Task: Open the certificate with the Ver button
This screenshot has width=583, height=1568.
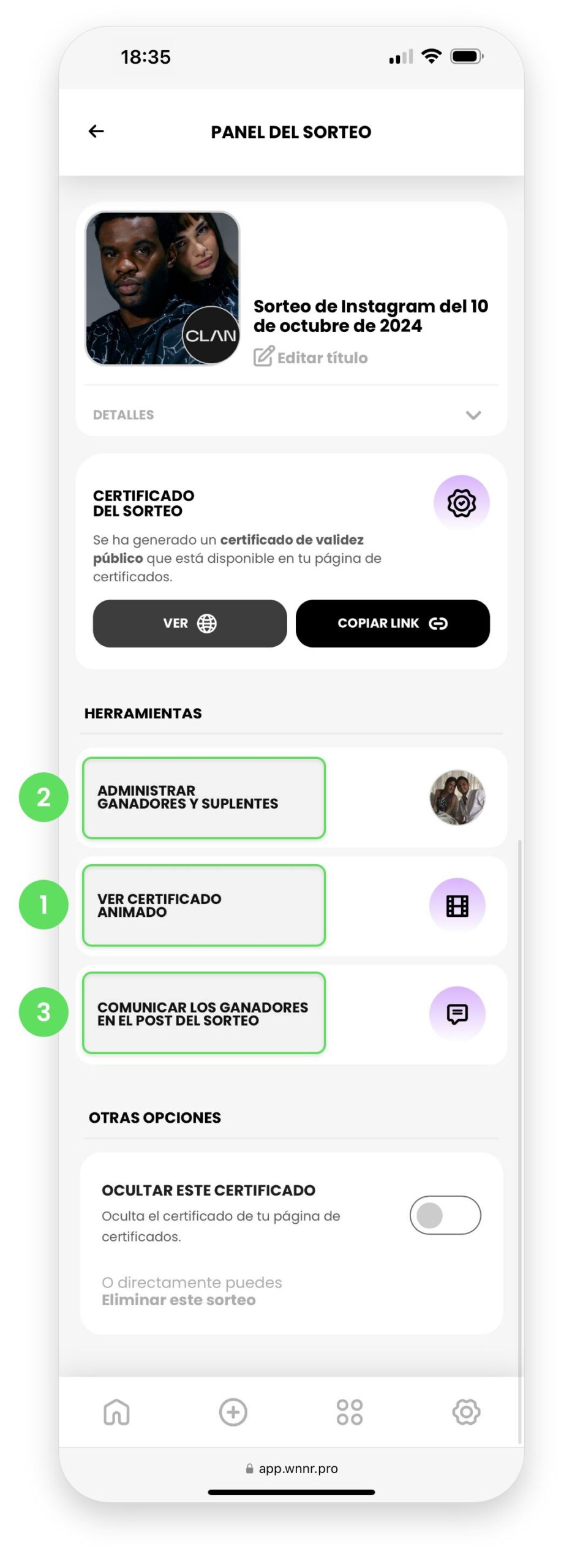Action: click(190, 623)
